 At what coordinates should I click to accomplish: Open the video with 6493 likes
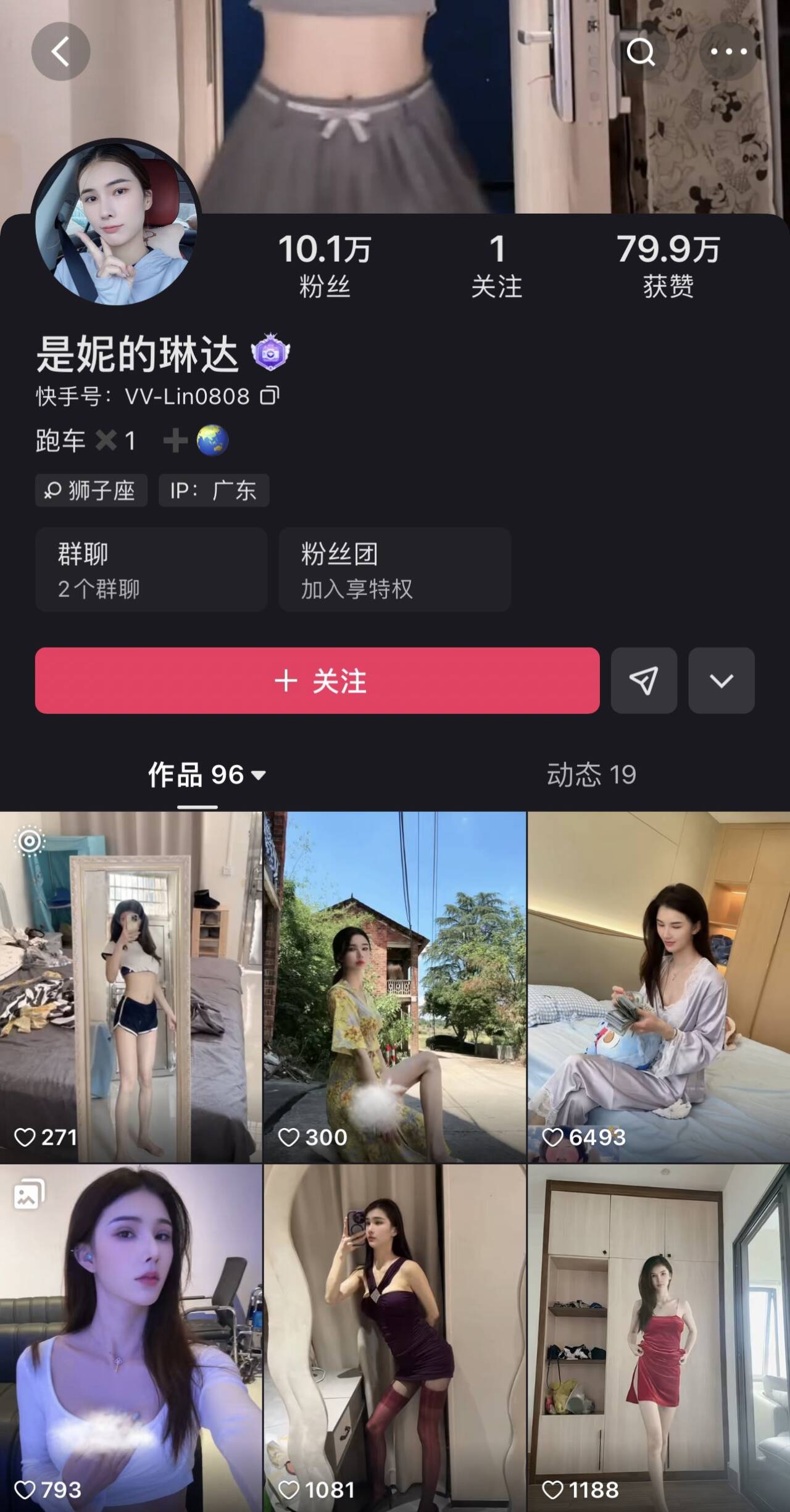tap(659, 987)
